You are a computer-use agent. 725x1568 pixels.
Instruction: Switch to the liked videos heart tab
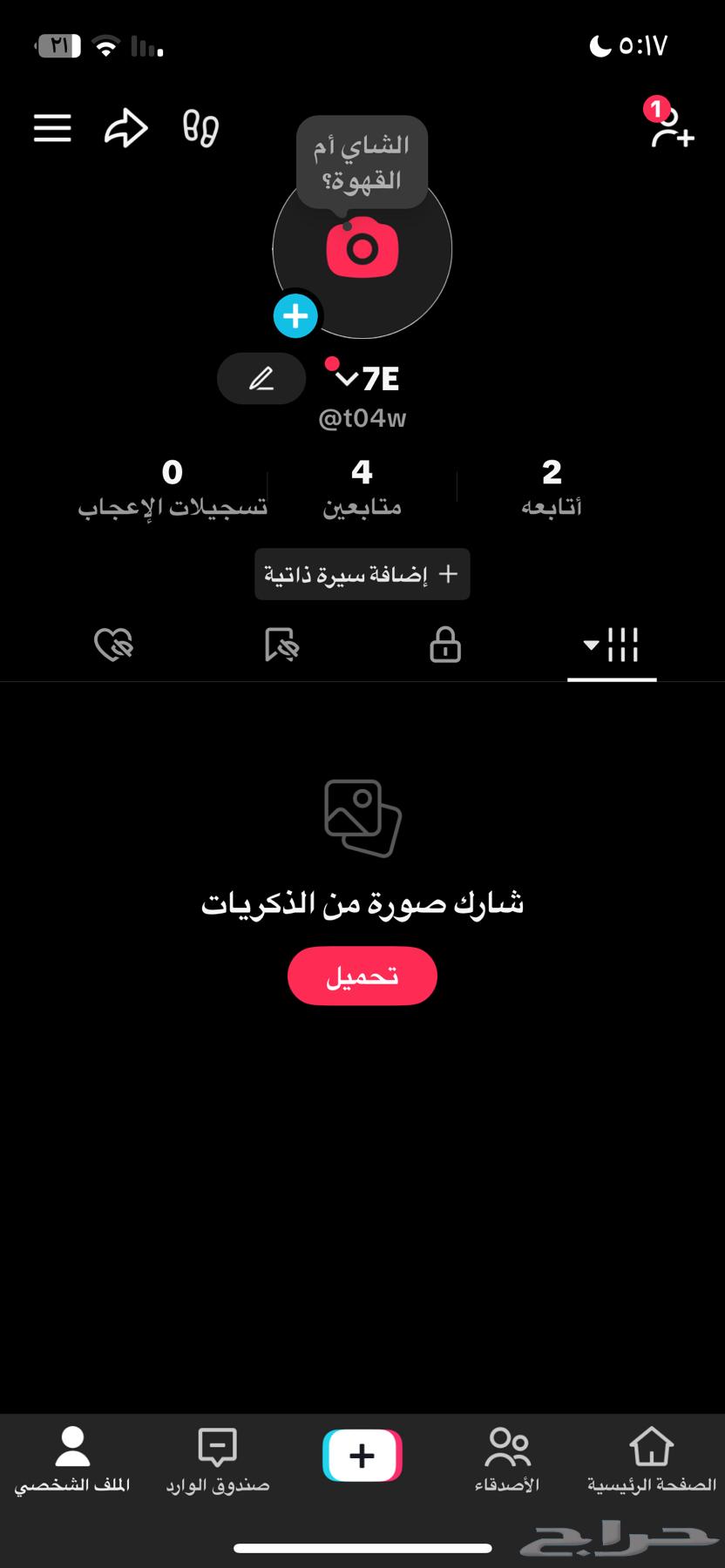click(x=114, y=645)
